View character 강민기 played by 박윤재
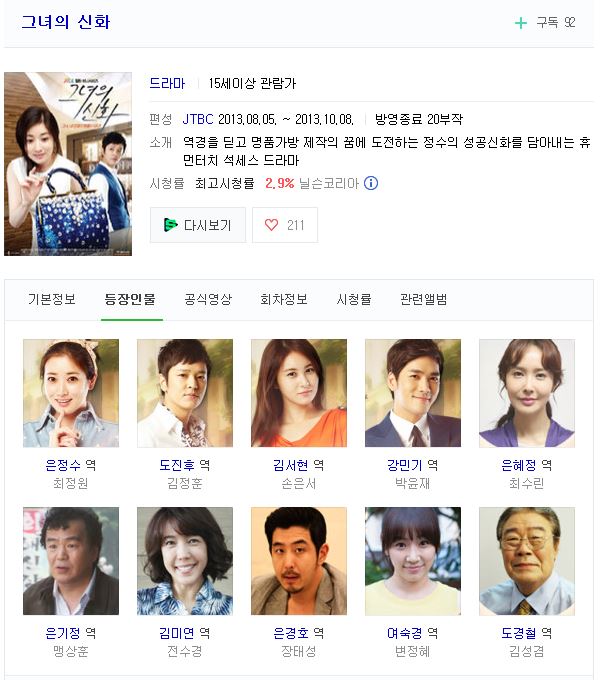This screenshot has width=616, height=680. [412, 393]
